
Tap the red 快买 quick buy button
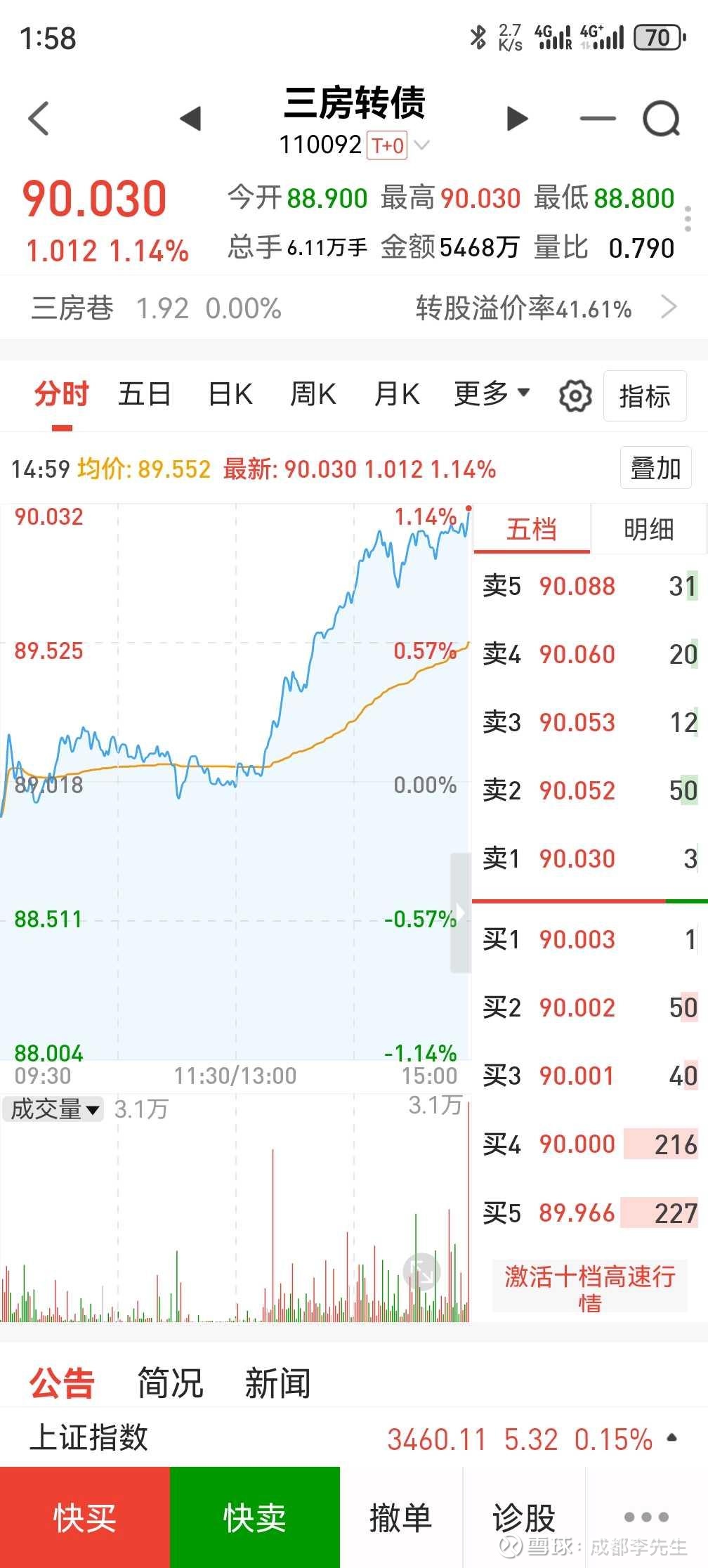pos(85,1517)
